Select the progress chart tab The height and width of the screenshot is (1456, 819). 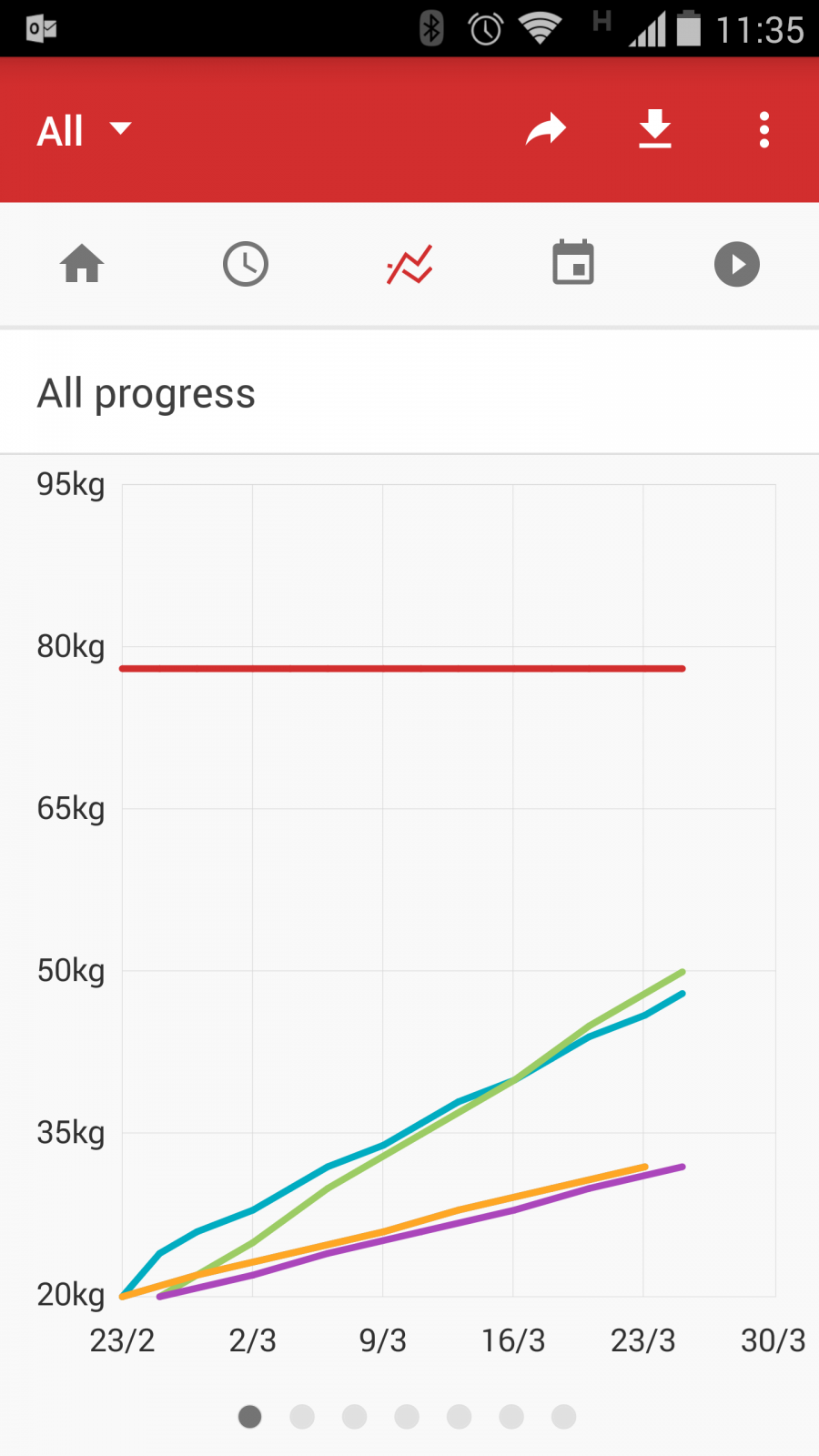pyautogui.click(x=409, y=265)
